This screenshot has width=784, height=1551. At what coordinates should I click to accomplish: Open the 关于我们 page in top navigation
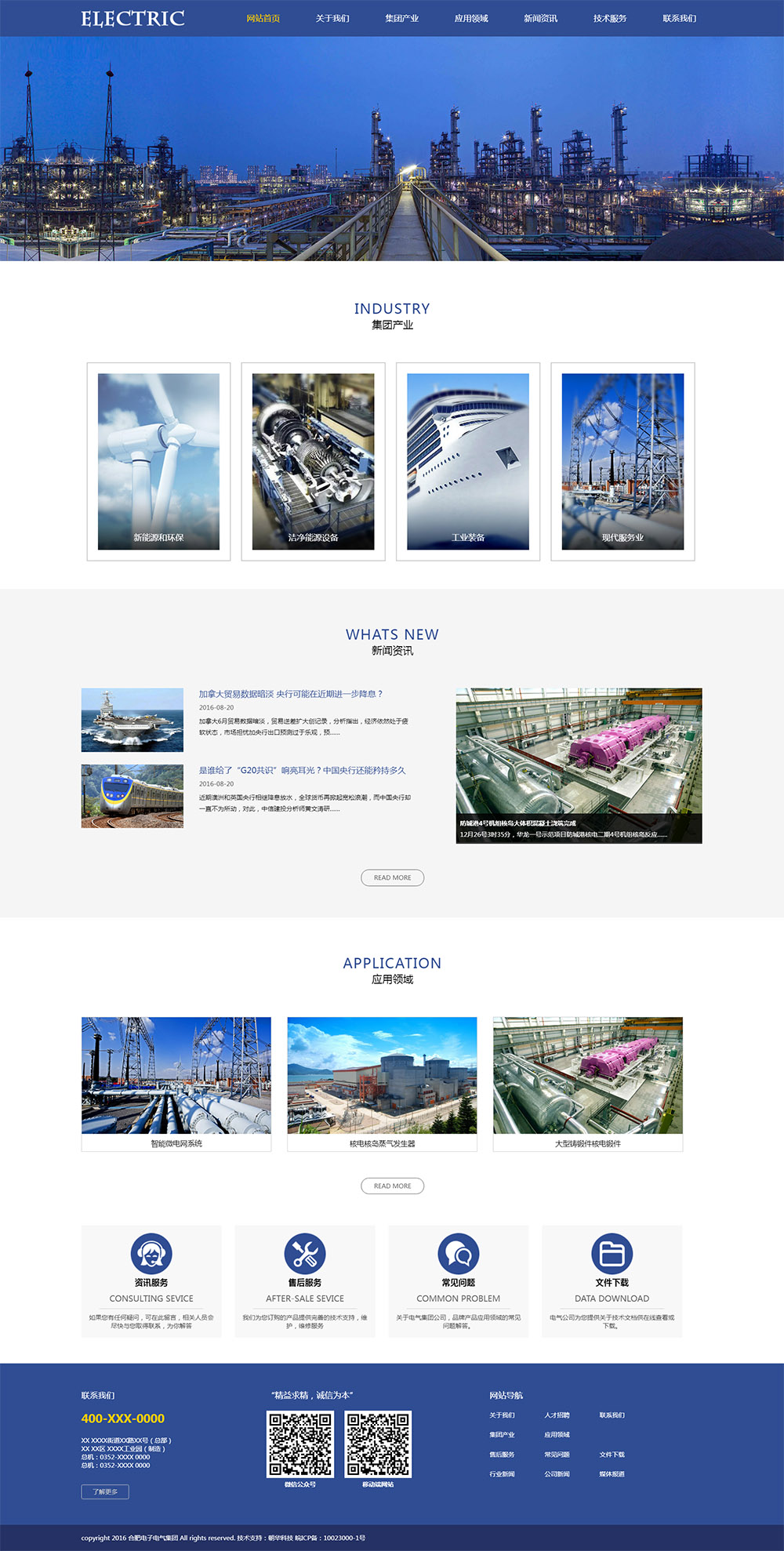[332, 18]
